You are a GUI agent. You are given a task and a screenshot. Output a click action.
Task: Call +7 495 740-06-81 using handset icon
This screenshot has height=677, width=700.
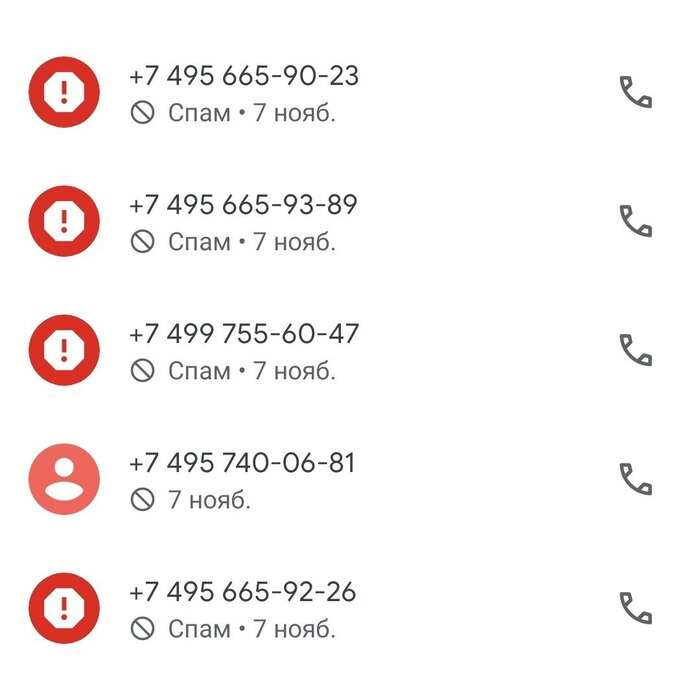636,479
